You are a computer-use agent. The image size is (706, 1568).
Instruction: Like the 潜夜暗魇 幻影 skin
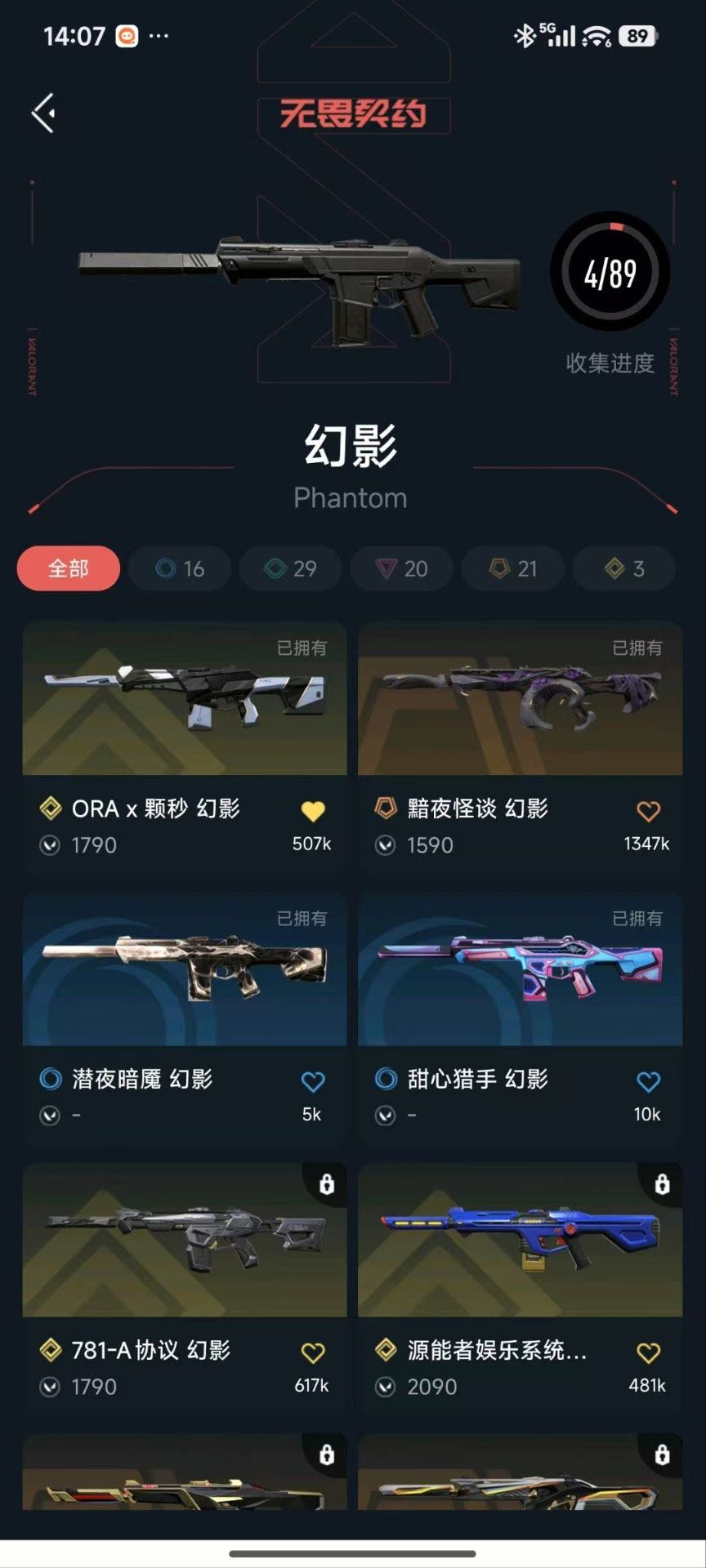(x=313, y=1081)
